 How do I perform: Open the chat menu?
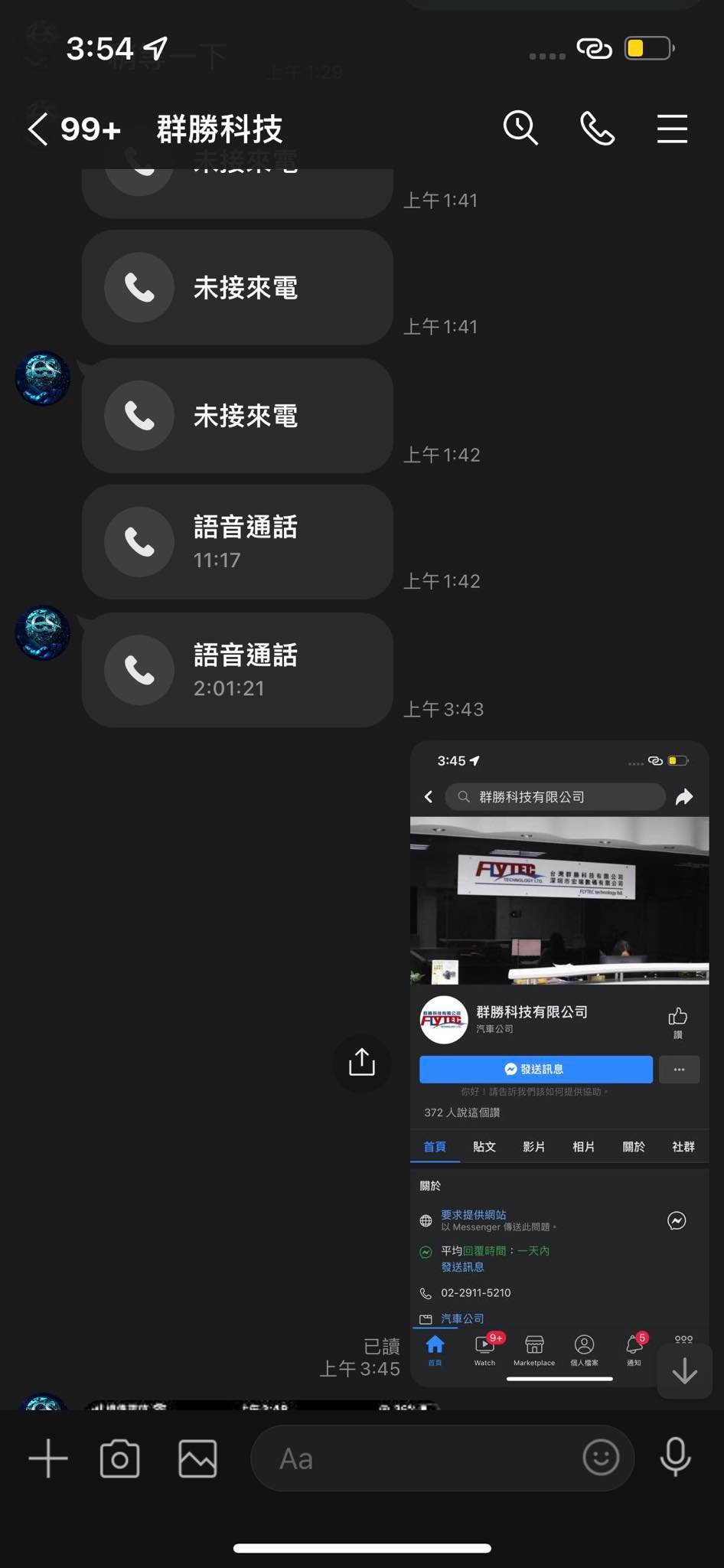(x=672, y=129)
